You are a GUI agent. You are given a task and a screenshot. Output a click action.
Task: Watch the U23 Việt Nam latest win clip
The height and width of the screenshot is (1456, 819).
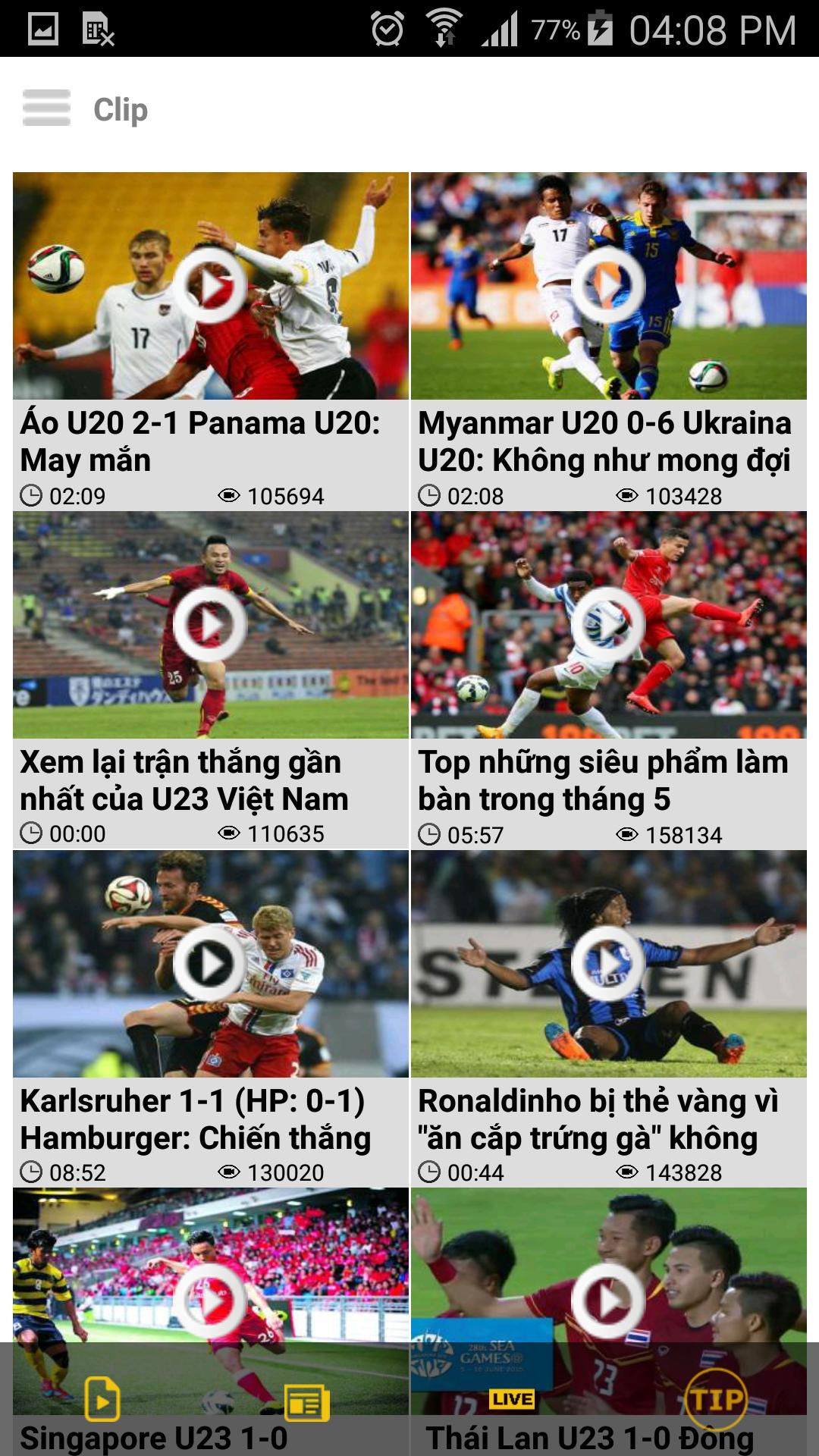pyautogui.click(x=210, y=624)
